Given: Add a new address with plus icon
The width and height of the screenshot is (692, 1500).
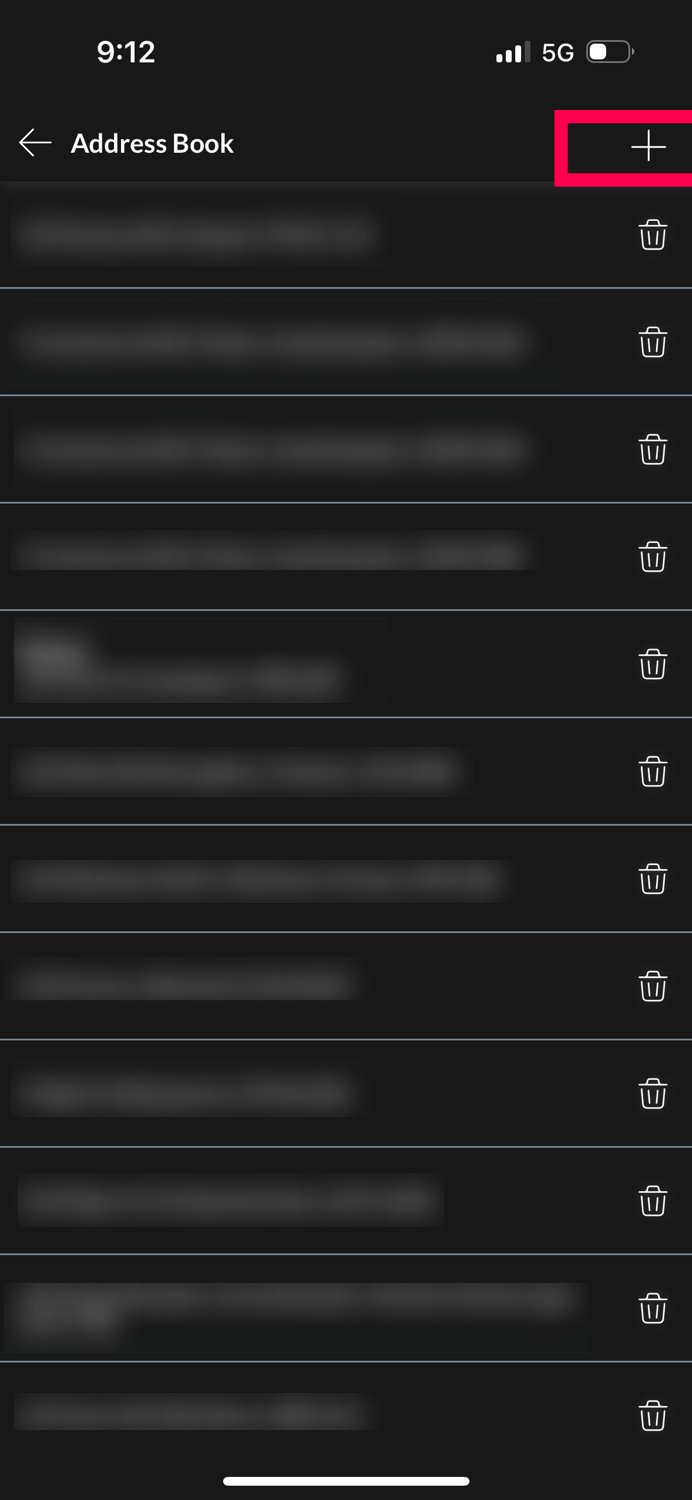Looking at the screenshot, I should 648,147.
